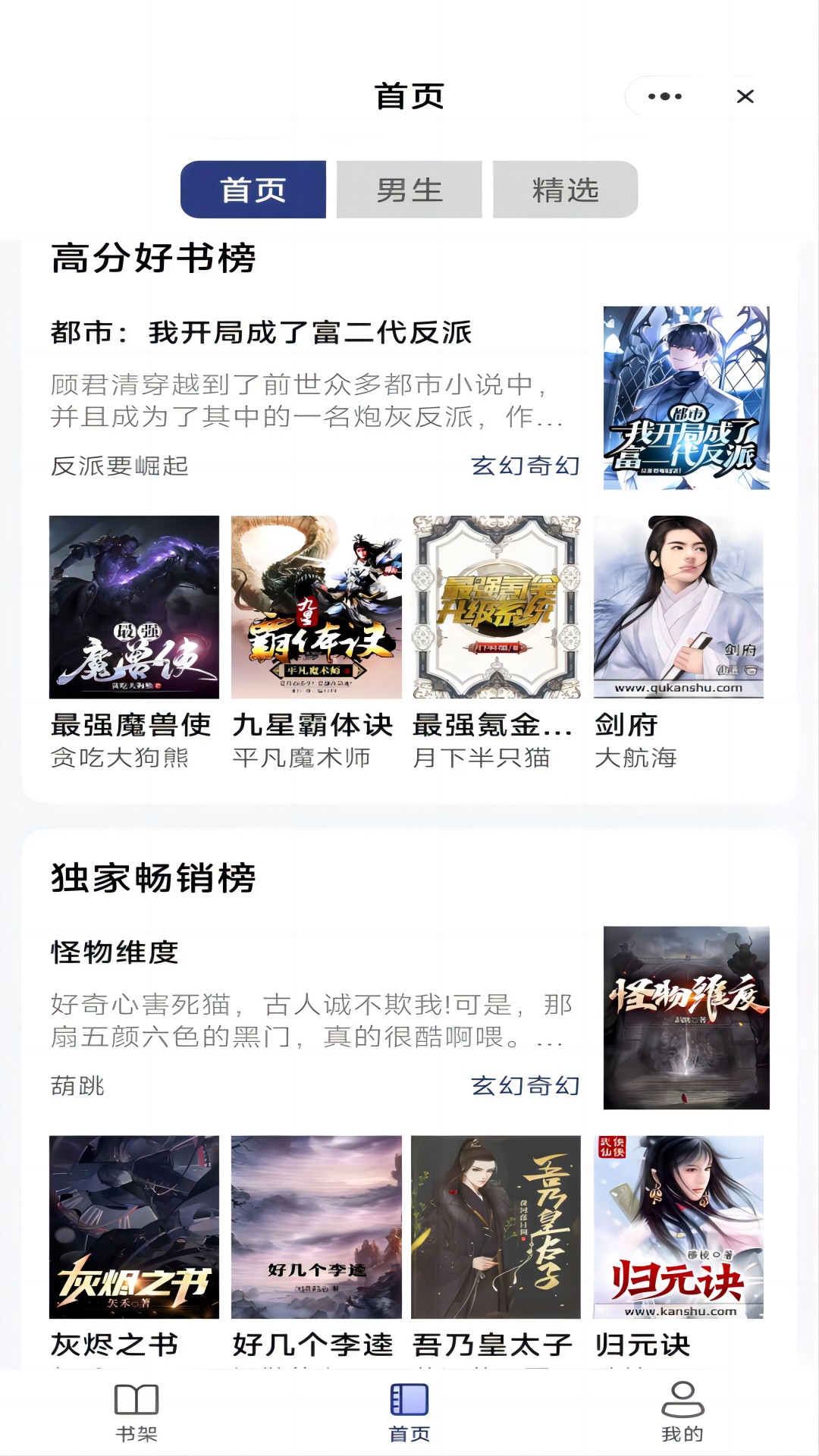The image size is (819, 1456).
Task: Close the mini program
Action: tap(745, 96)
